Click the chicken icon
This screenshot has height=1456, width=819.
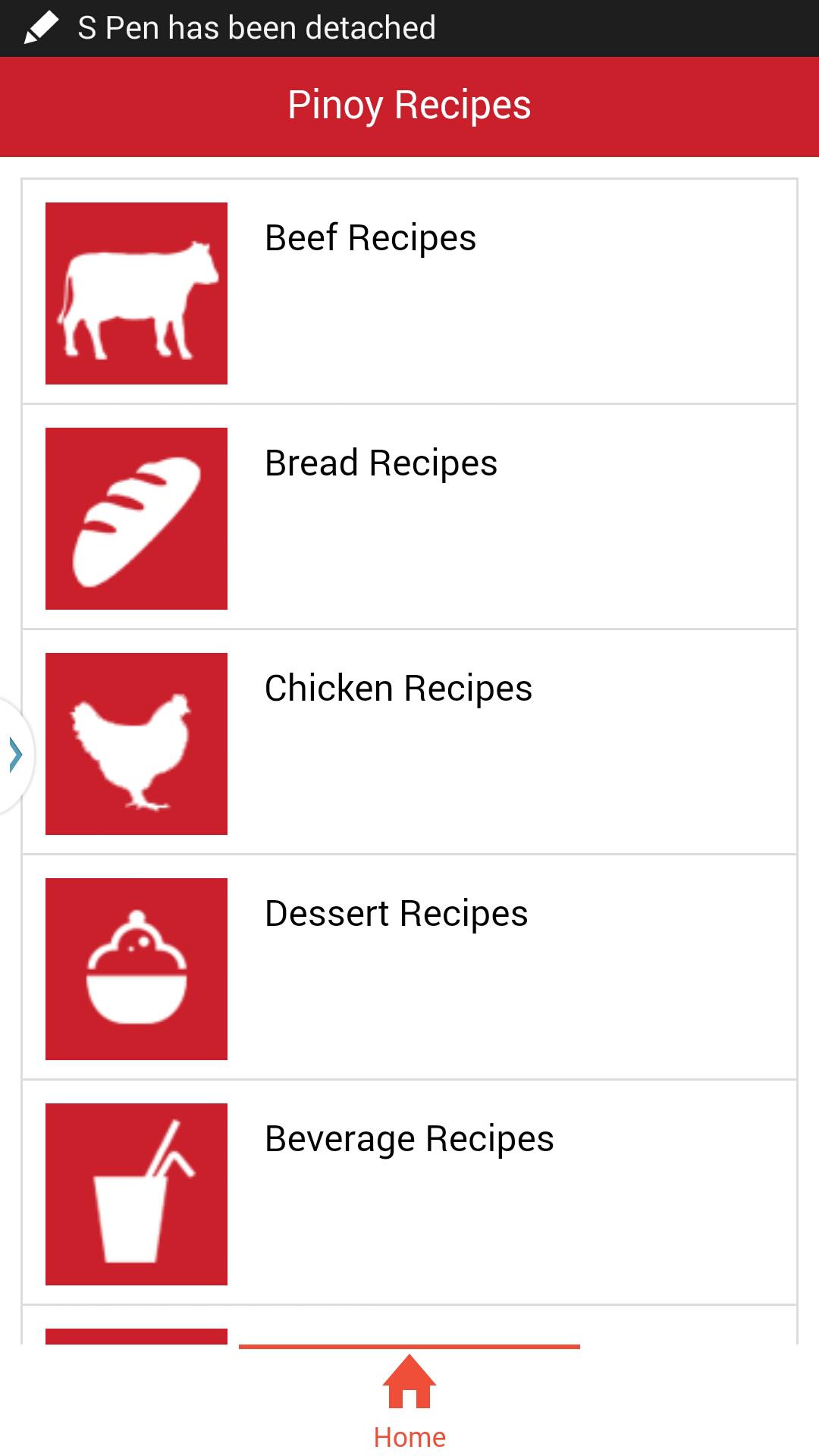pos(136,743)
